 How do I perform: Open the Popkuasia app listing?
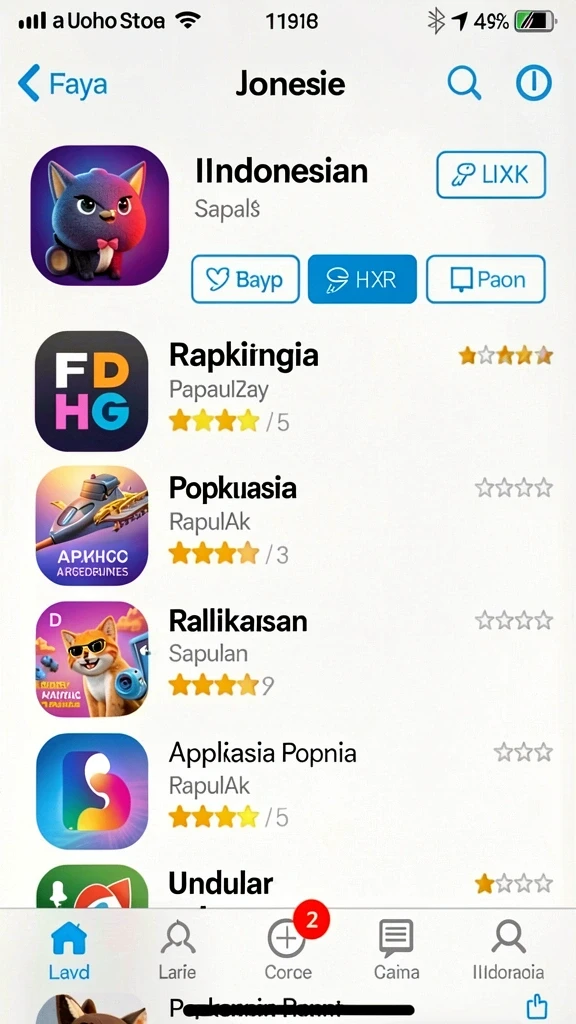tap(294, 524)
